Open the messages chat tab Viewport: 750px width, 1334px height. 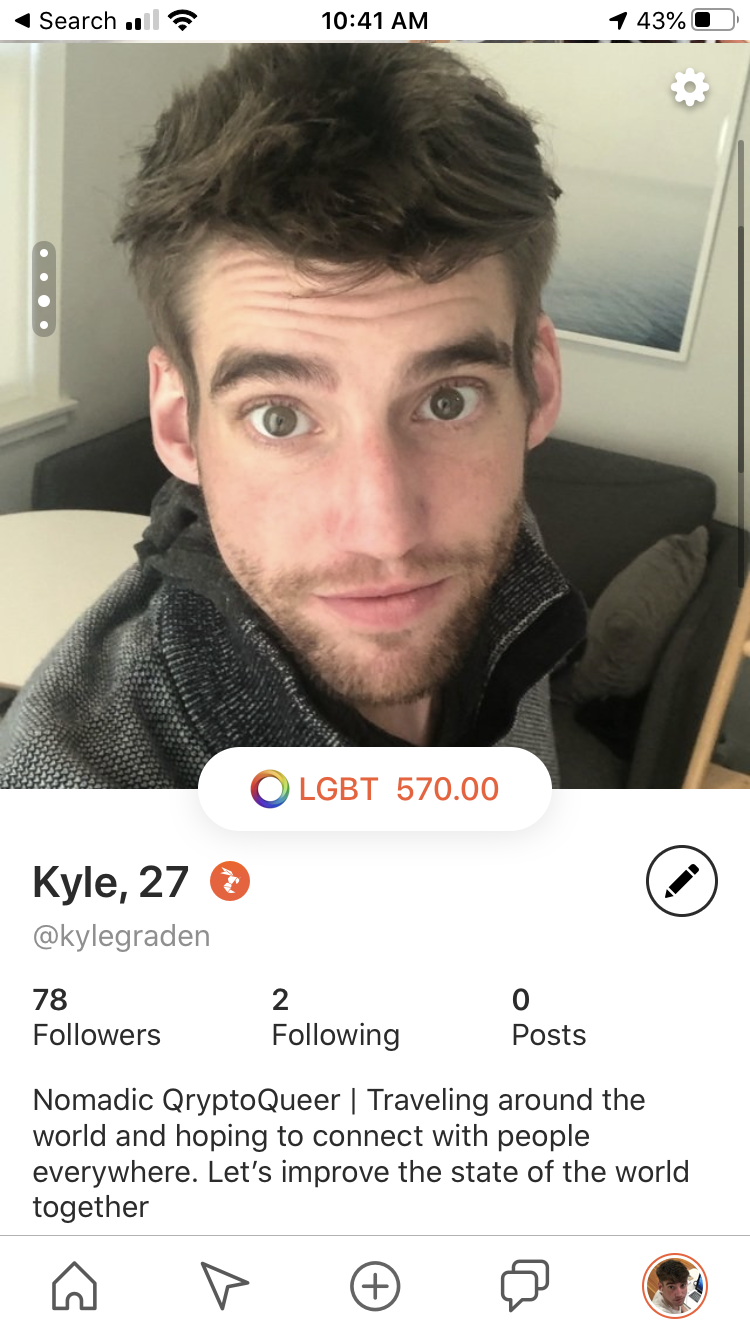point(525,1285)
